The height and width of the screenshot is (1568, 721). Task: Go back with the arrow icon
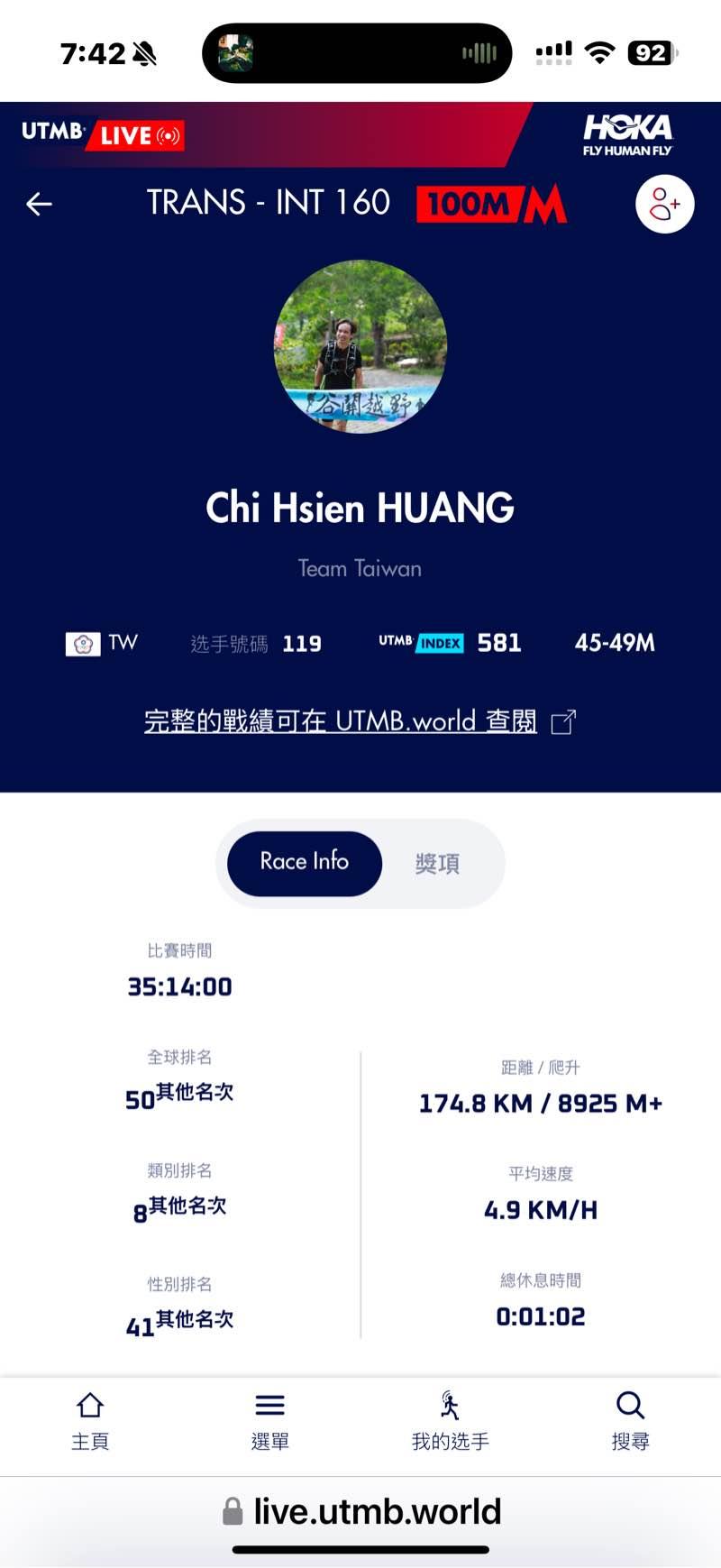click(39, 204)
